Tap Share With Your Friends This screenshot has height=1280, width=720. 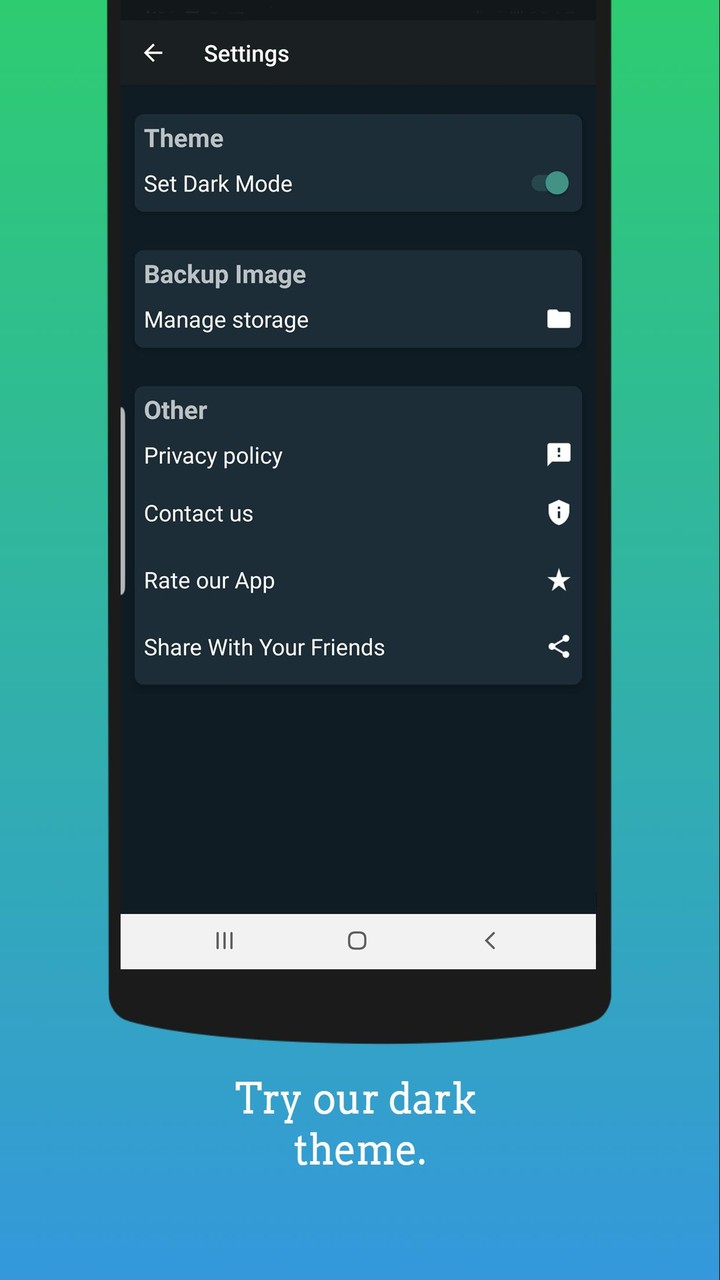coord(264,647)
